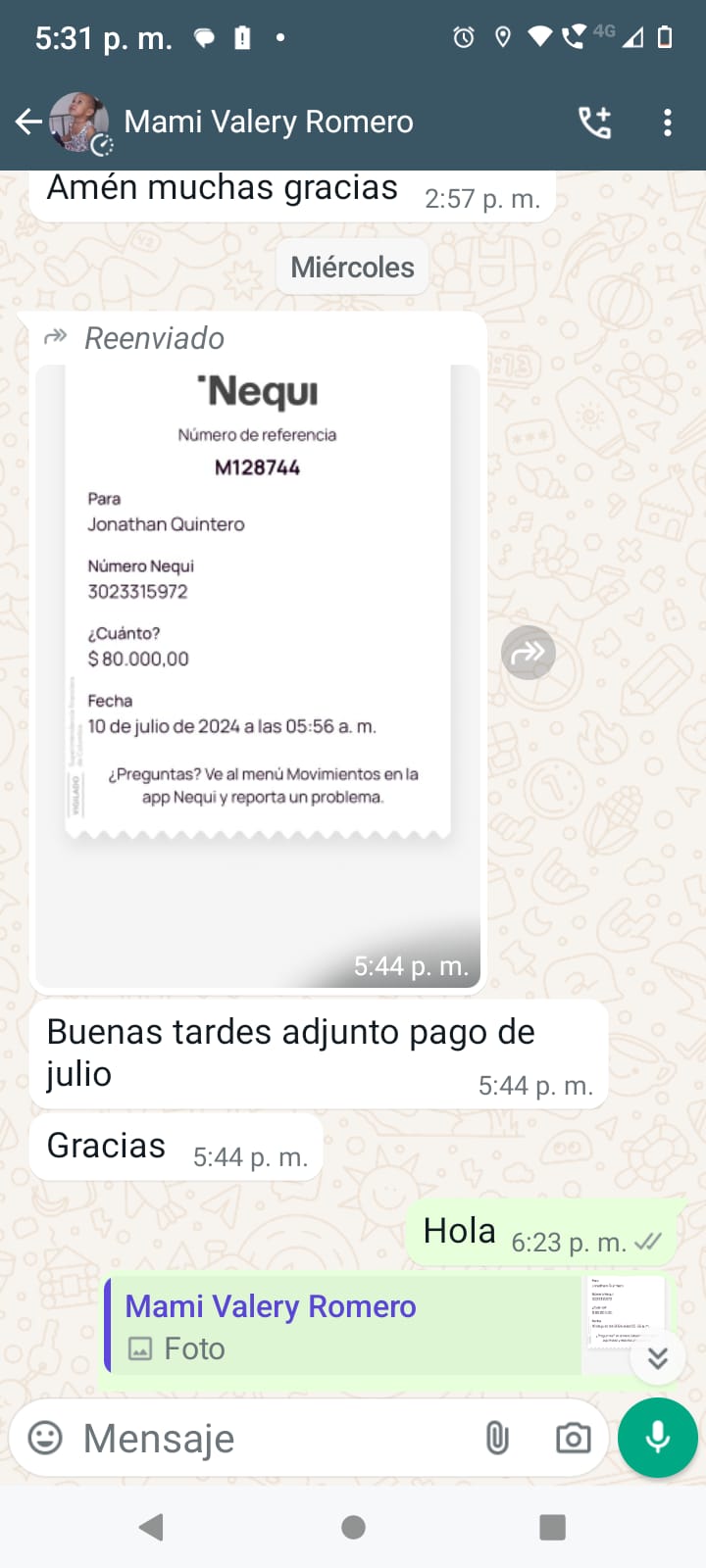Tap the system back button
This screenshot has height=1568, width=706.
tap(151, 1527)
